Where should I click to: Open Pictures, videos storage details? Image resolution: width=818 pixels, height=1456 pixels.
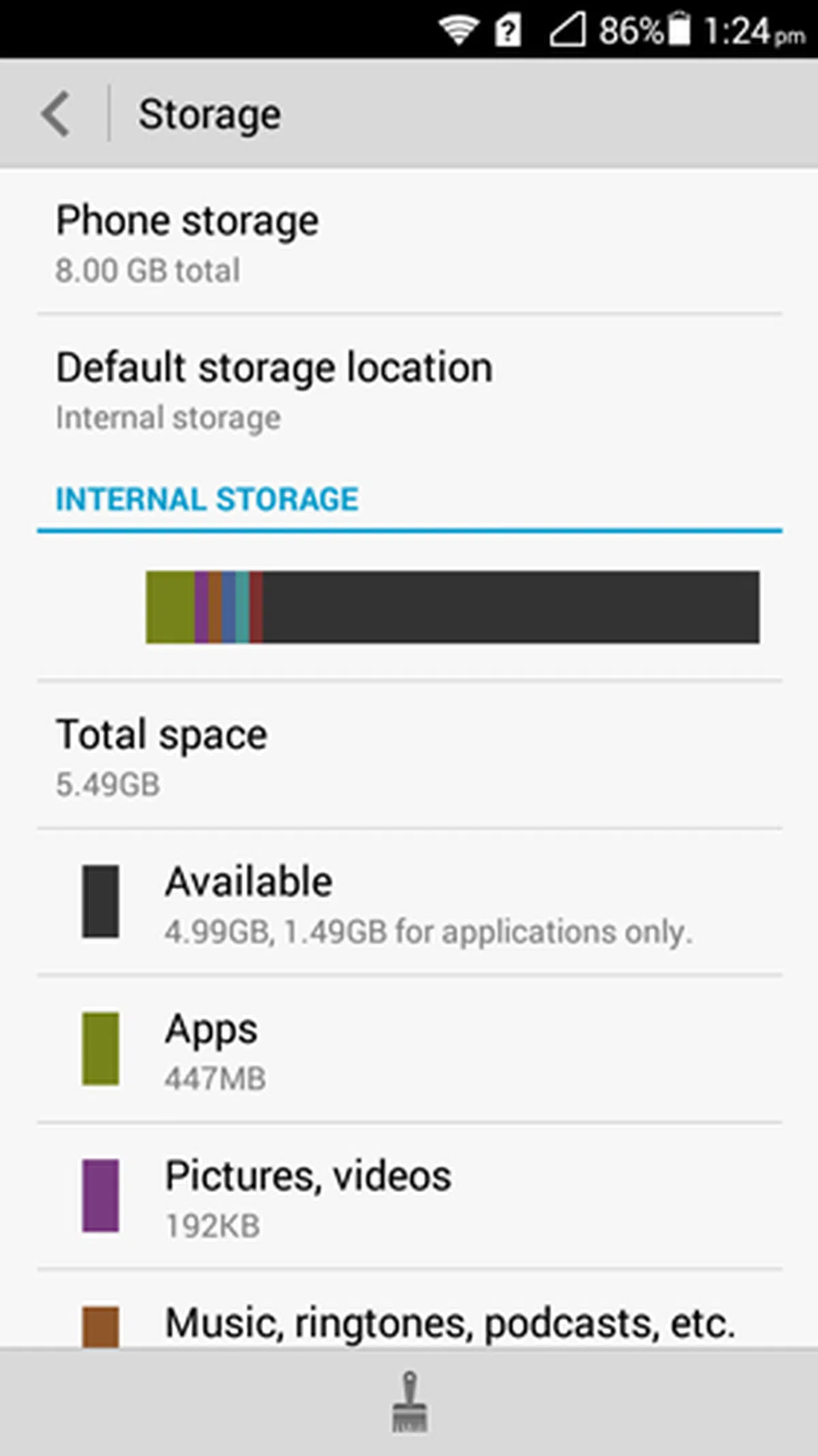click(409, 1196)
